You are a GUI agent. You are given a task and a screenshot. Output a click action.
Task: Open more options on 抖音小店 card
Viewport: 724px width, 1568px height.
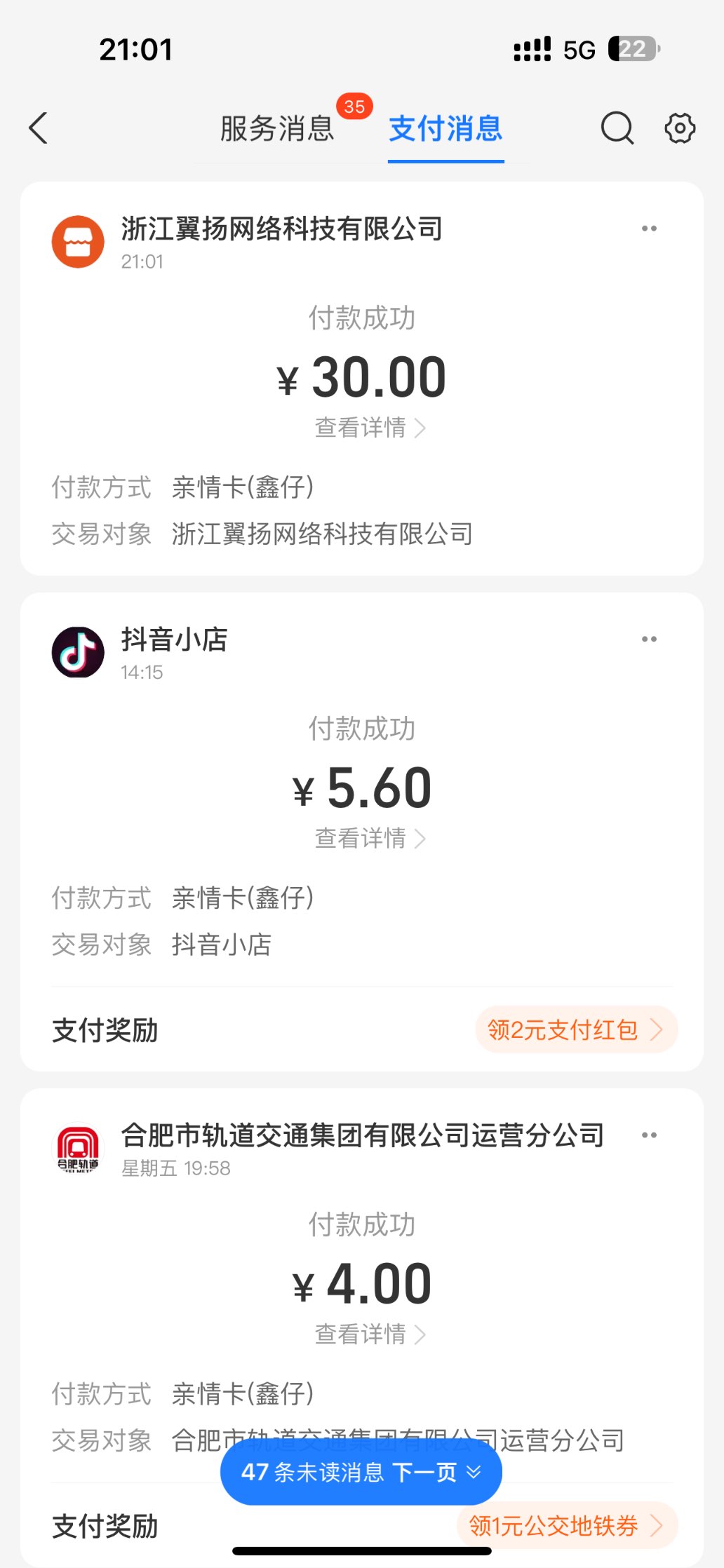click(649, 640)
